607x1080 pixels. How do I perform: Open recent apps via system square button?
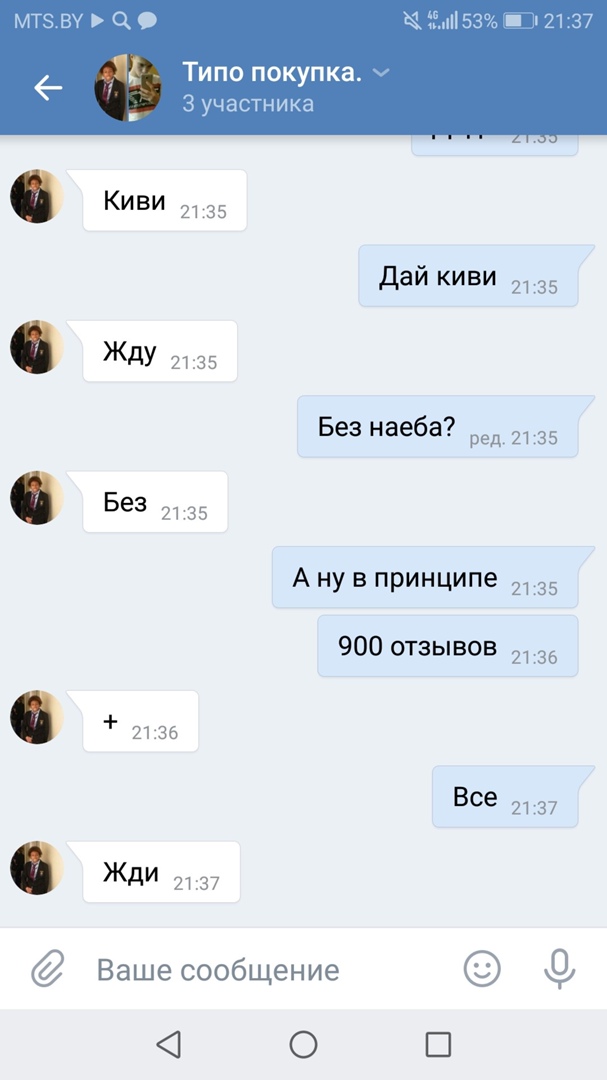438,1045
